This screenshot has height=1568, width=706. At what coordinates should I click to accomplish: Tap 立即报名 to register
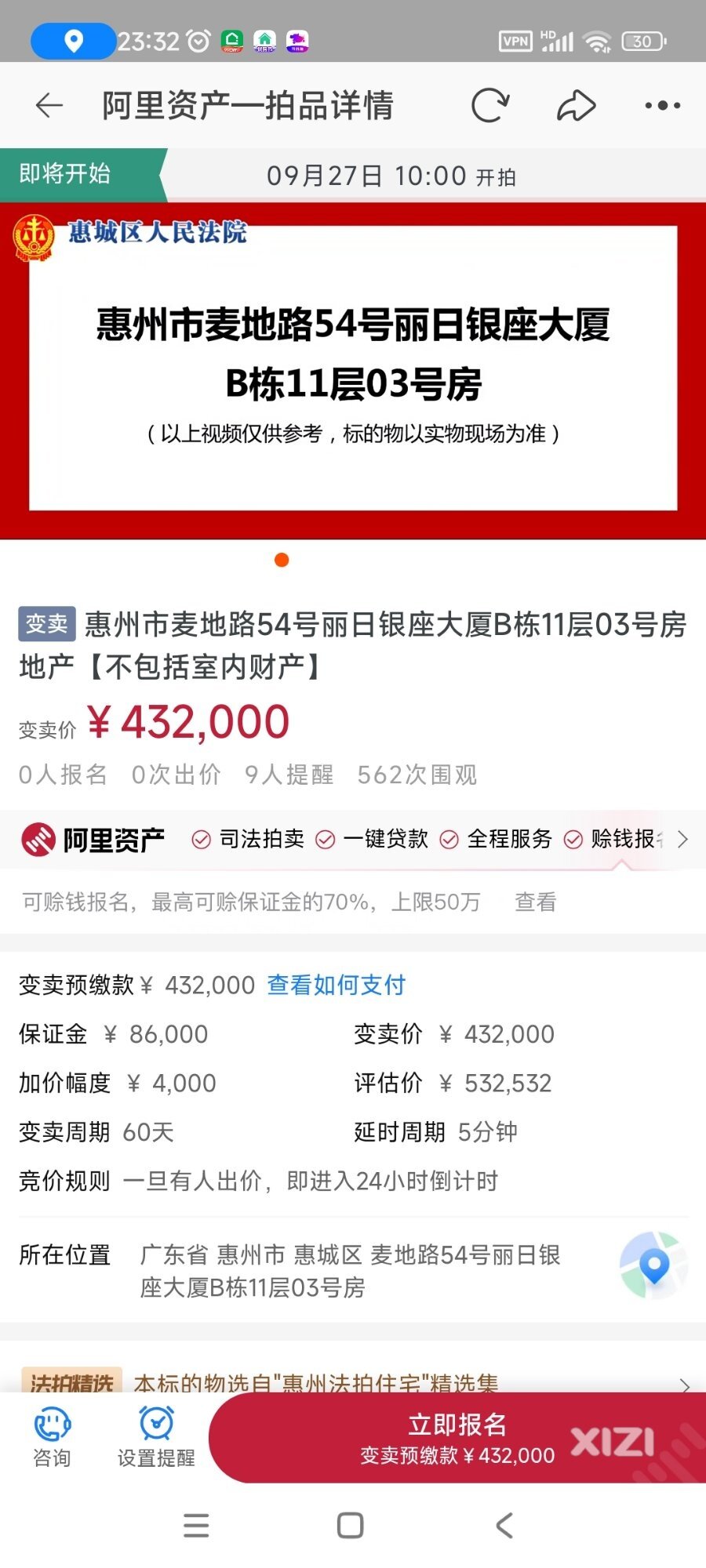(x=457, y=1438)
